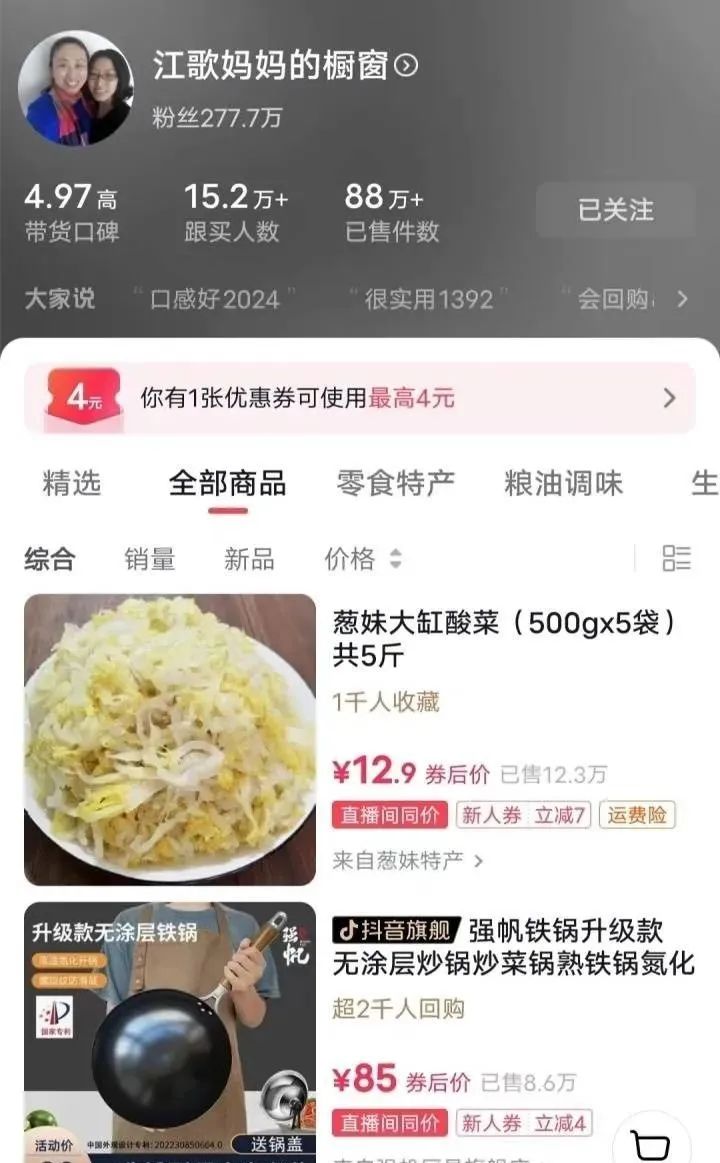Open the 粮油调味 category tab
Image resolution: width=720 pixels, height=1163 pixels.
pyautogui.click(x=563, y=484)
